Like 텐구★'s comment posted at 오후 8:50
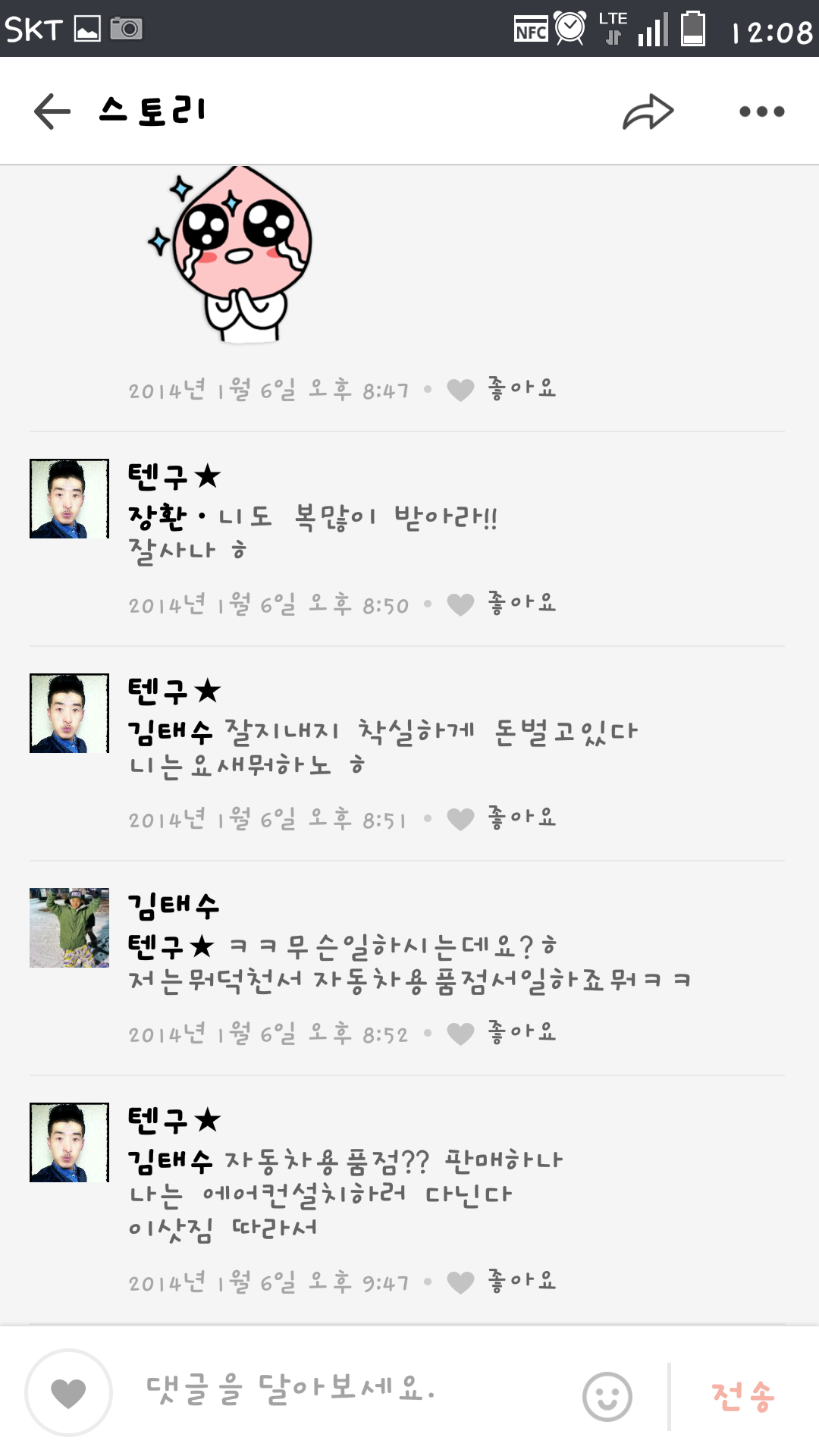This screenshot has height=1456, width=819. click(x=502, y=604)
